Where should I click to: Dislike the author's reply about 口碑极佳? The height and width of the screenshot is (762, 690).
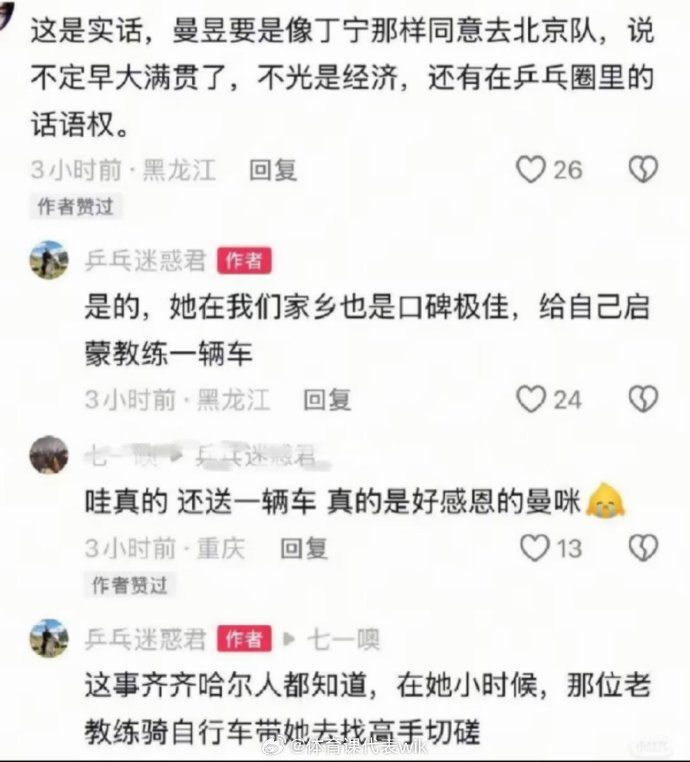643,400
